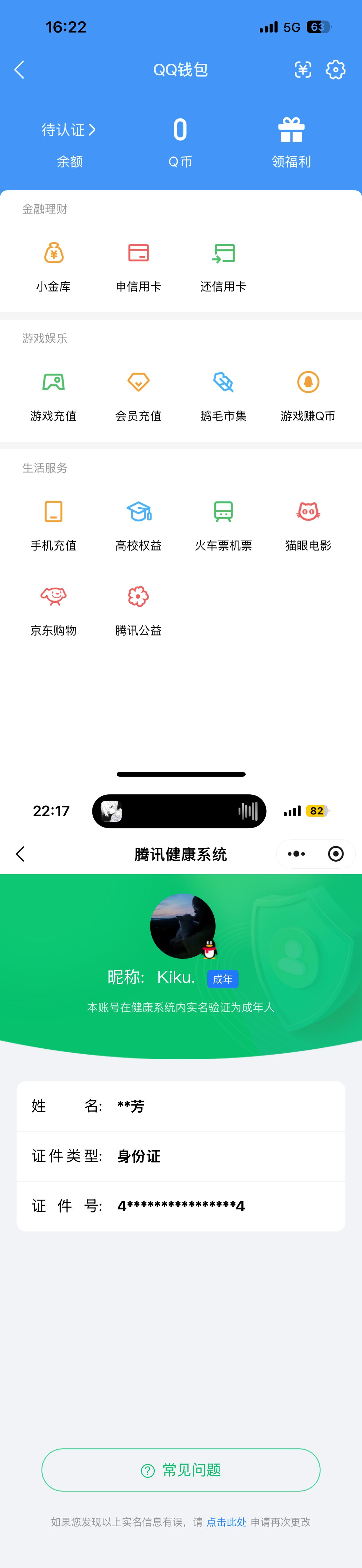362x1568 pixels.
Task: Open the three-dot menu beside 腾讯健康系统
Action: coord(296,853)
